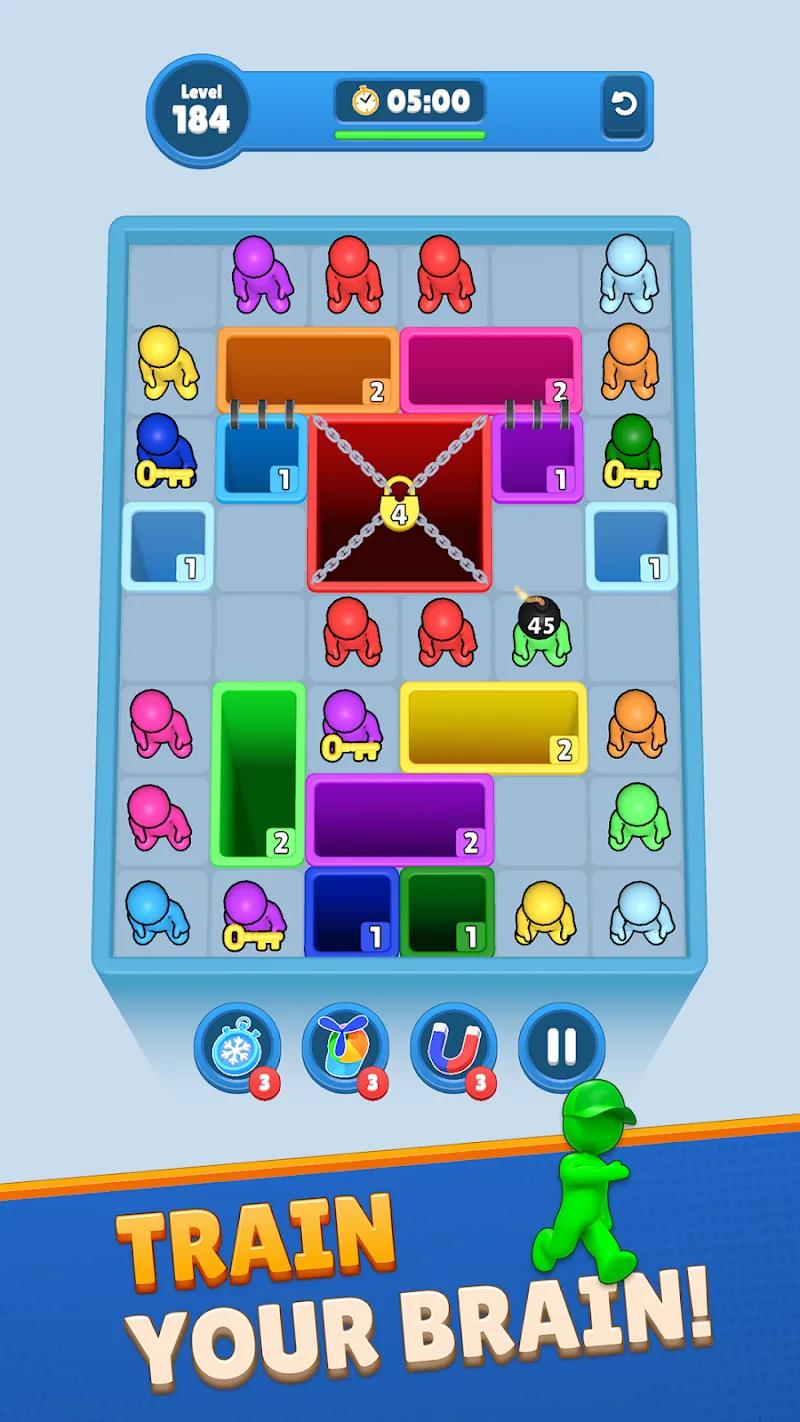Tap the green character holding a key
800x1422 pixels.
pyautogui.click(x=632, y=455)
